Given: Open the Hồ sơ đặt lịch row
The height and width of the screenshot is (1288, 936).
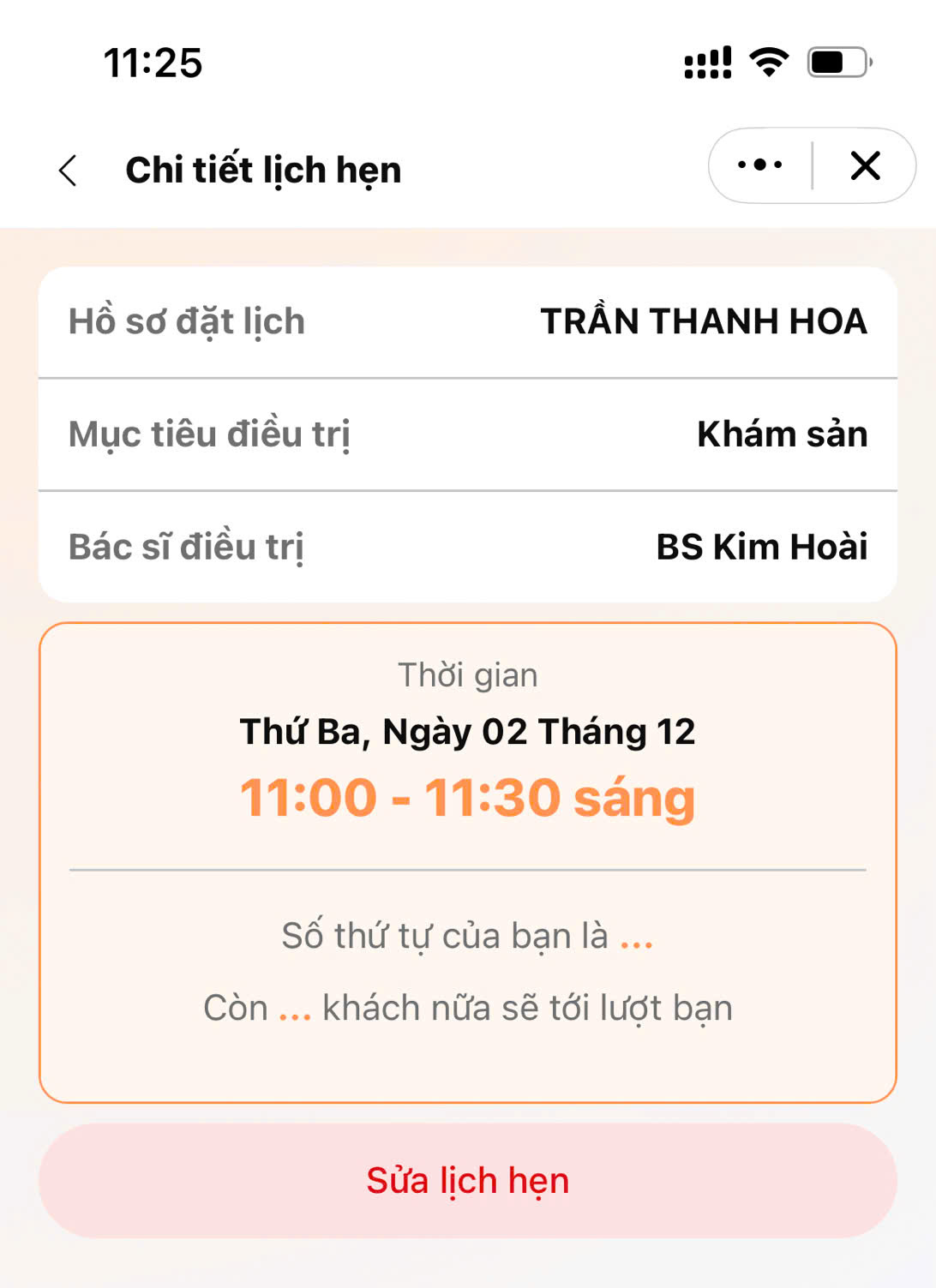Looking at the screenshot, I should (x=185, y=322).
